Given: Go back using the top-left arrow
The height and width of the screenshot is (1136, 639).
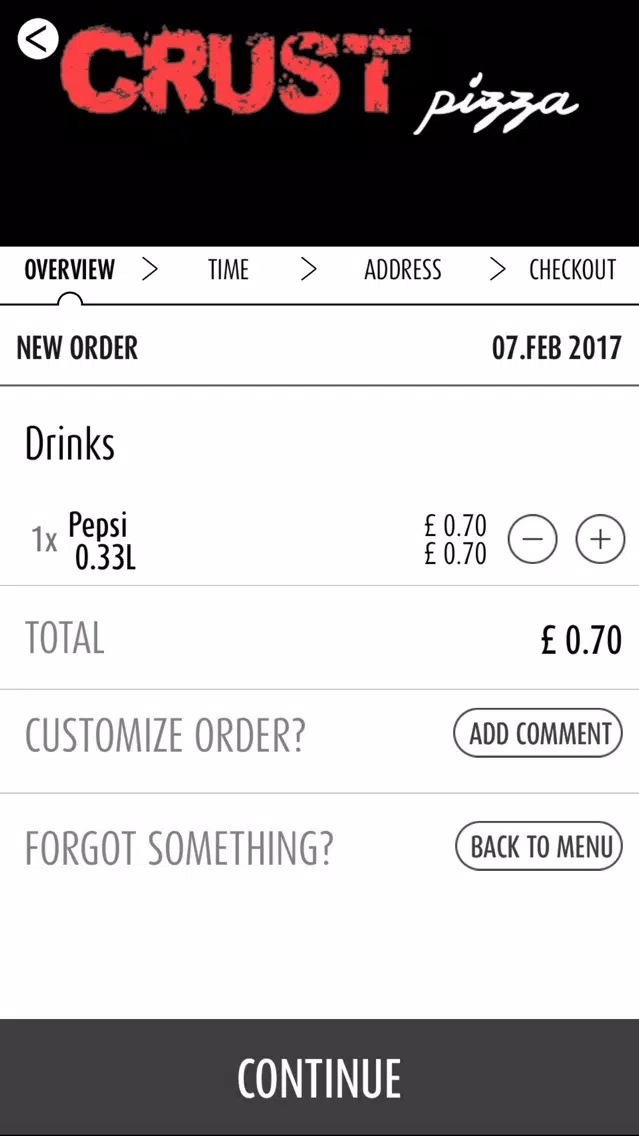Looking at the screenshot, I should (x=38, y=38).
